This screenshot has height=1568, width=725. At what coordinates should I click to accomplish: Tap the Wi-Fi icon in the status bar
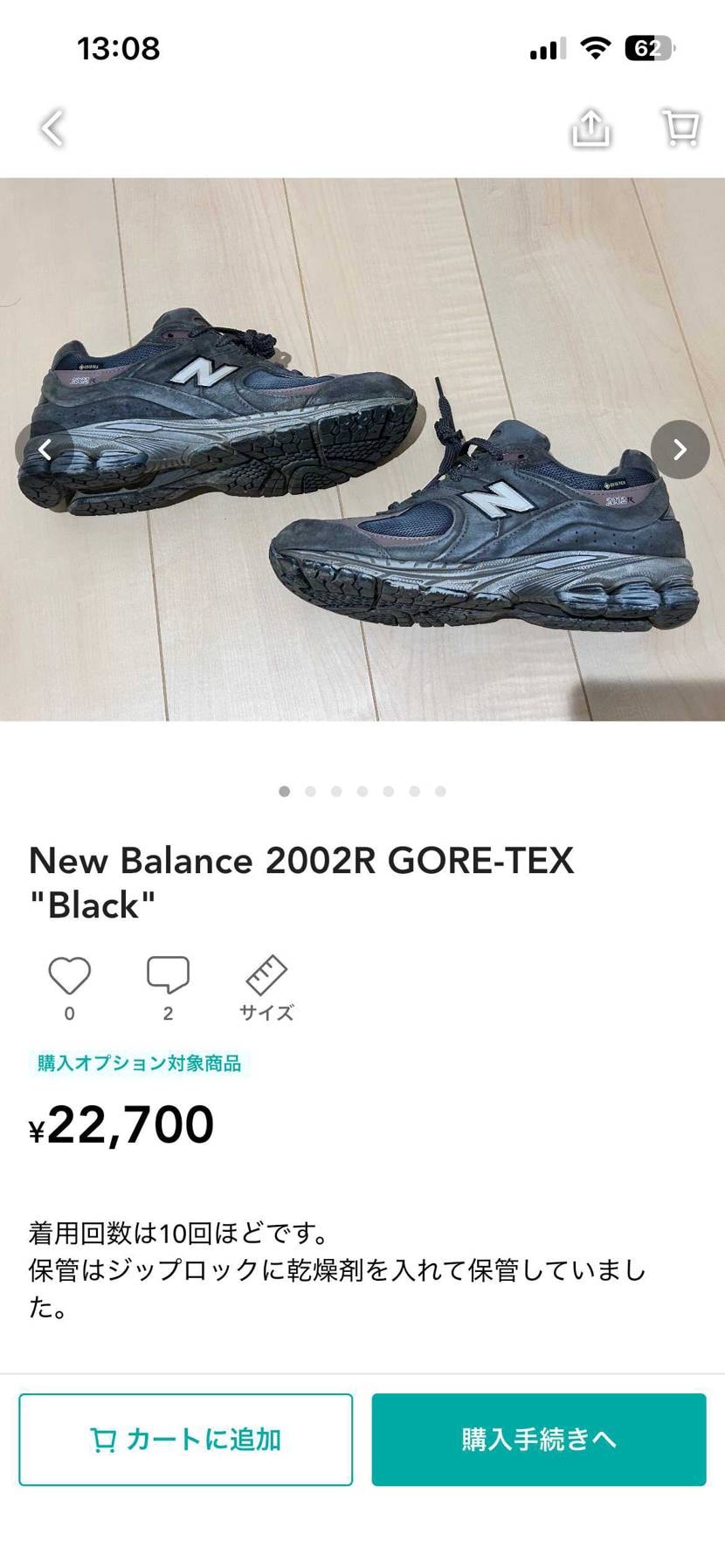click(595, 48)
